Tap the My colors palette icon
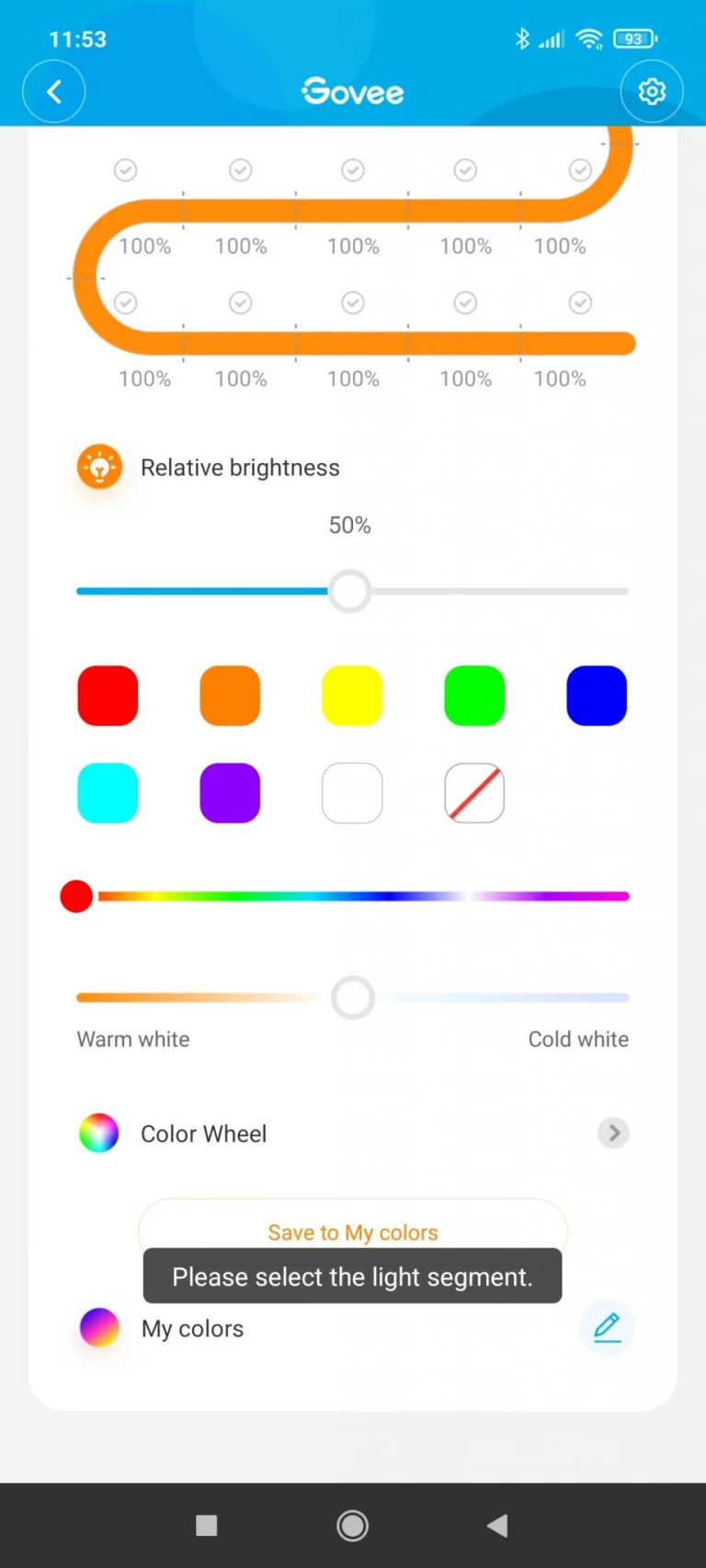The image size is (706, 1568). 98,1327
